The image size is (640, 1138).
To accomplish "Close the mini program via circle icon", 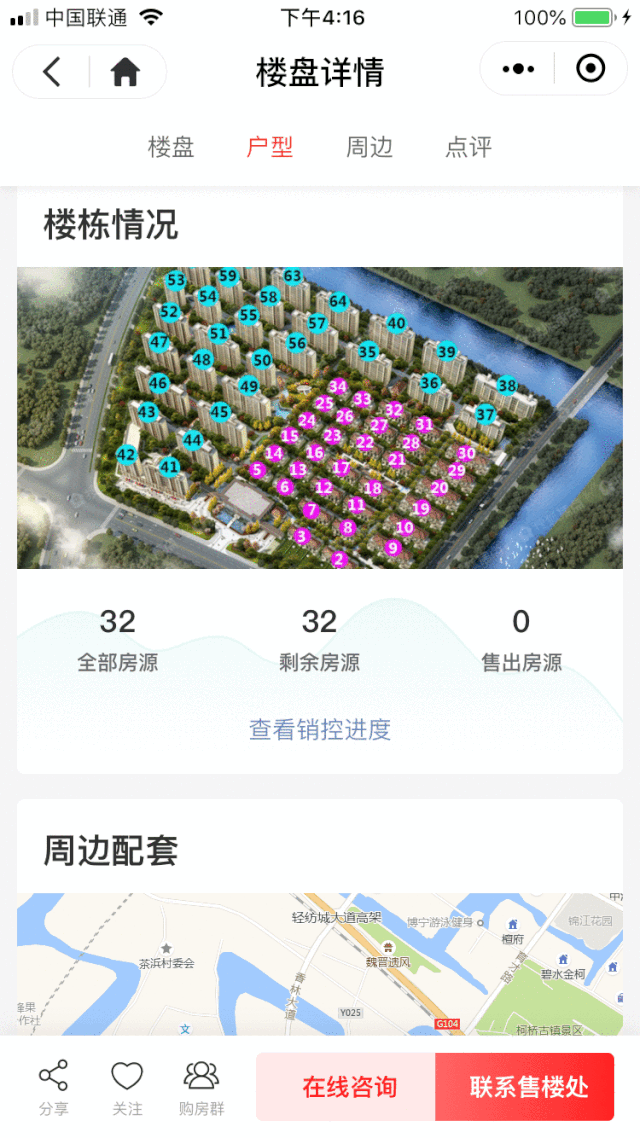I will point(591,69).
